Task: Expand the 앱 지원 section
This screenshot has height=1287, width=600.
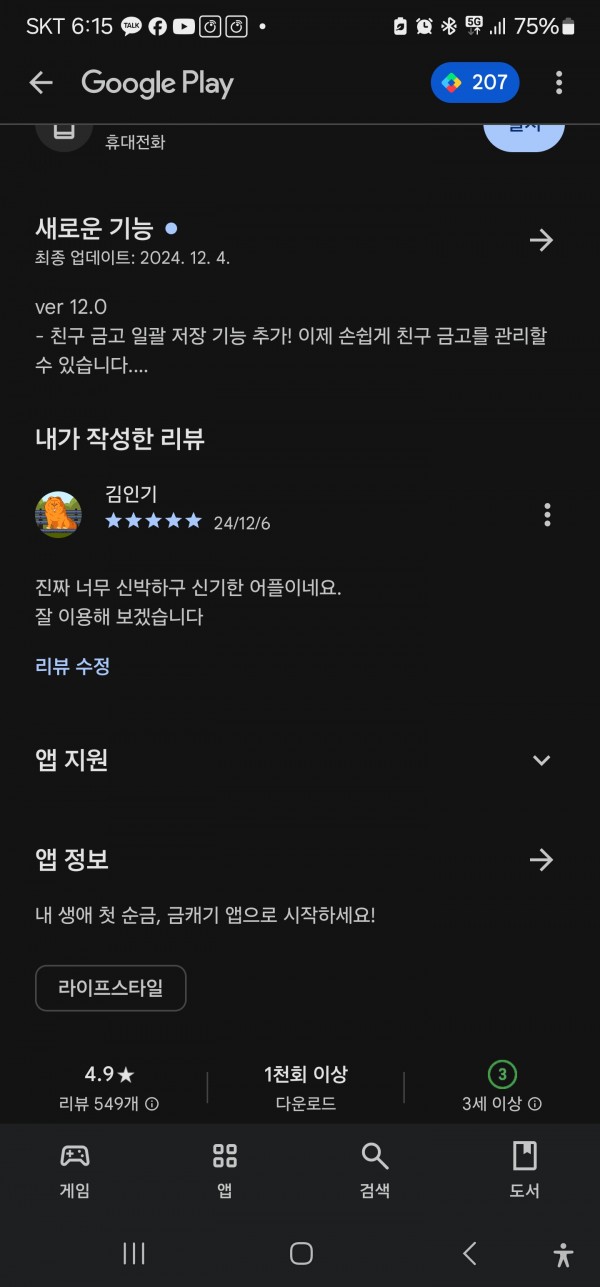Action: (541, 760)
